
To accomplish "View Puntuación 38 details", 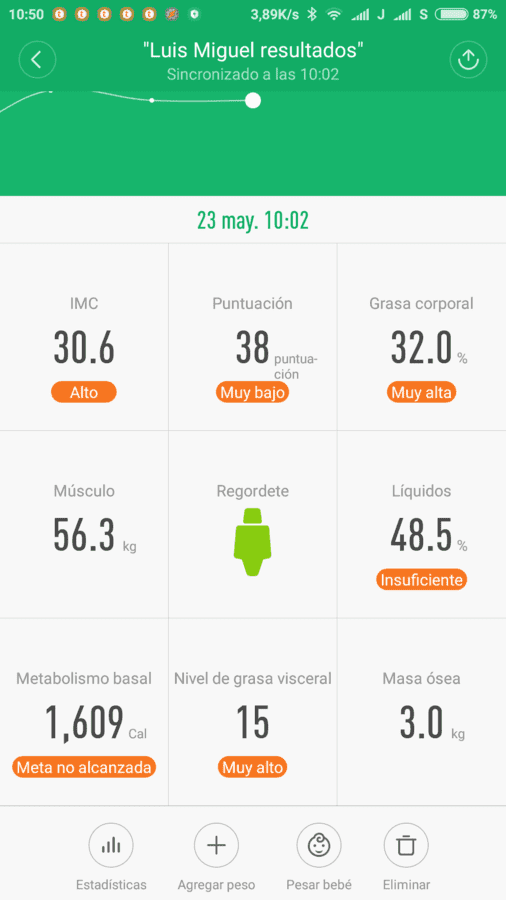I will 252,337.
